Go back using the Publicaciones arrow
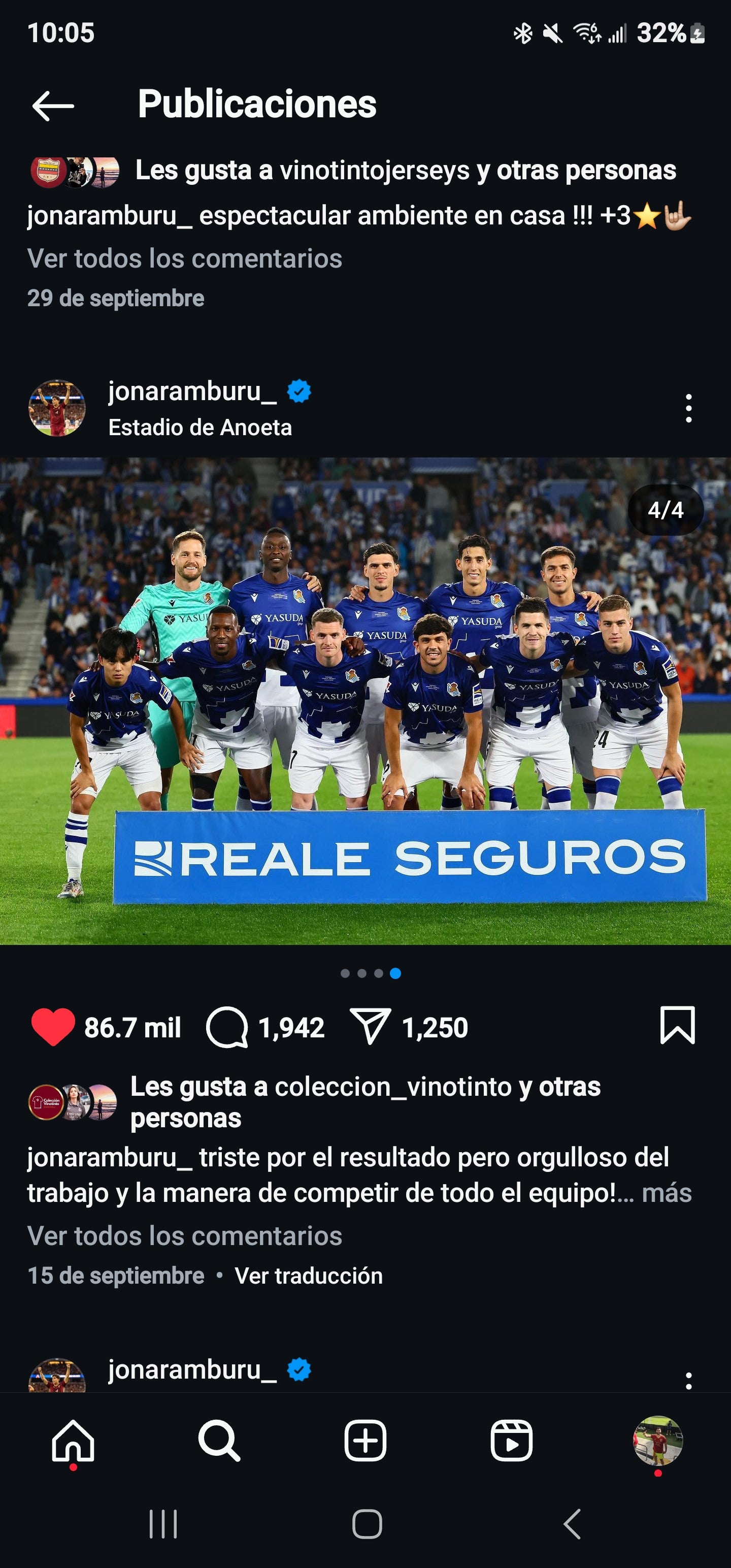Viewport: 731px width, 1568px height. pyautogui.click(x=53, y=105)
